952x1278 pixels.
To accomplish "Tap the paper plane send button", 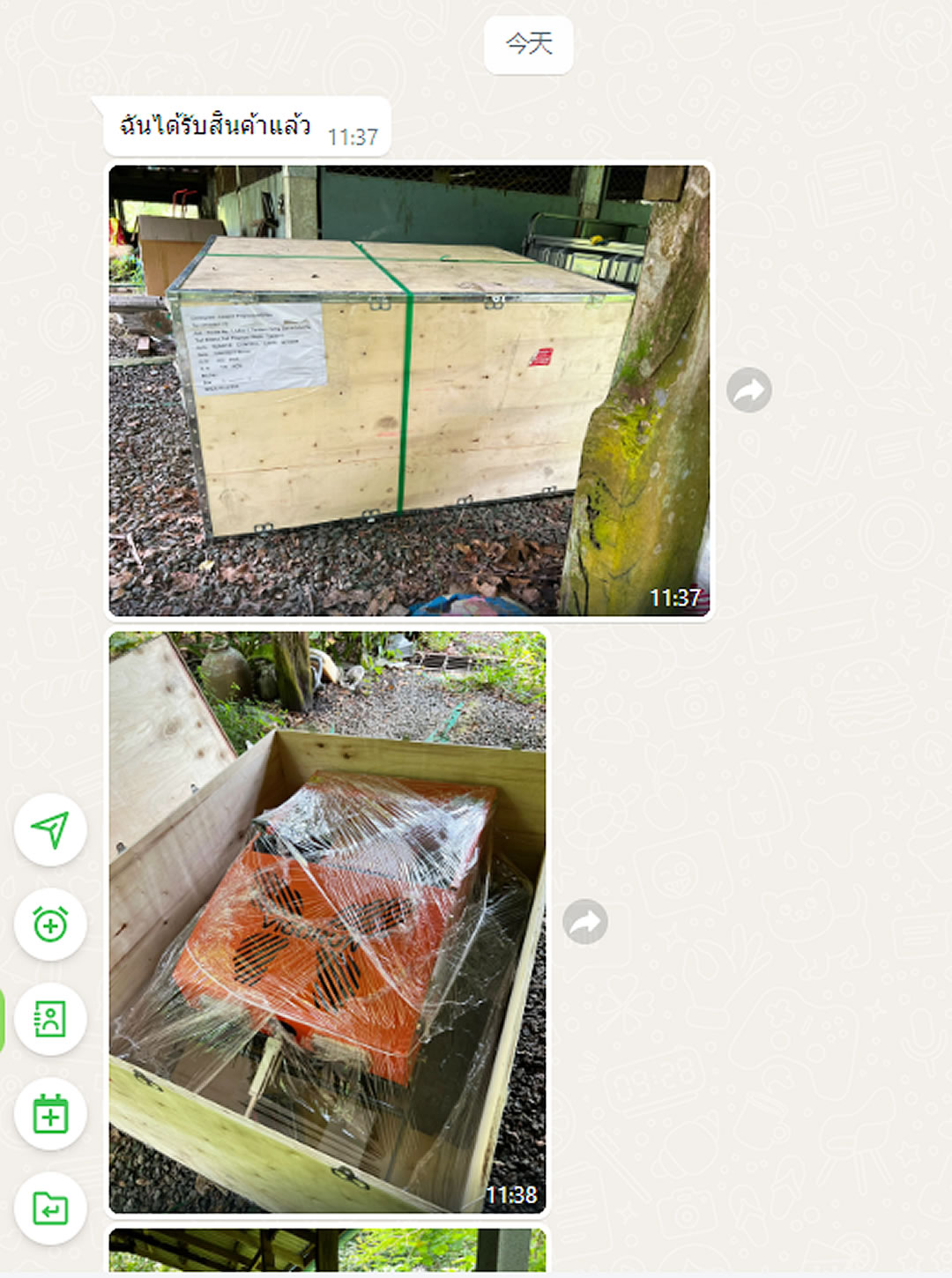I will [x=50, y=829].
